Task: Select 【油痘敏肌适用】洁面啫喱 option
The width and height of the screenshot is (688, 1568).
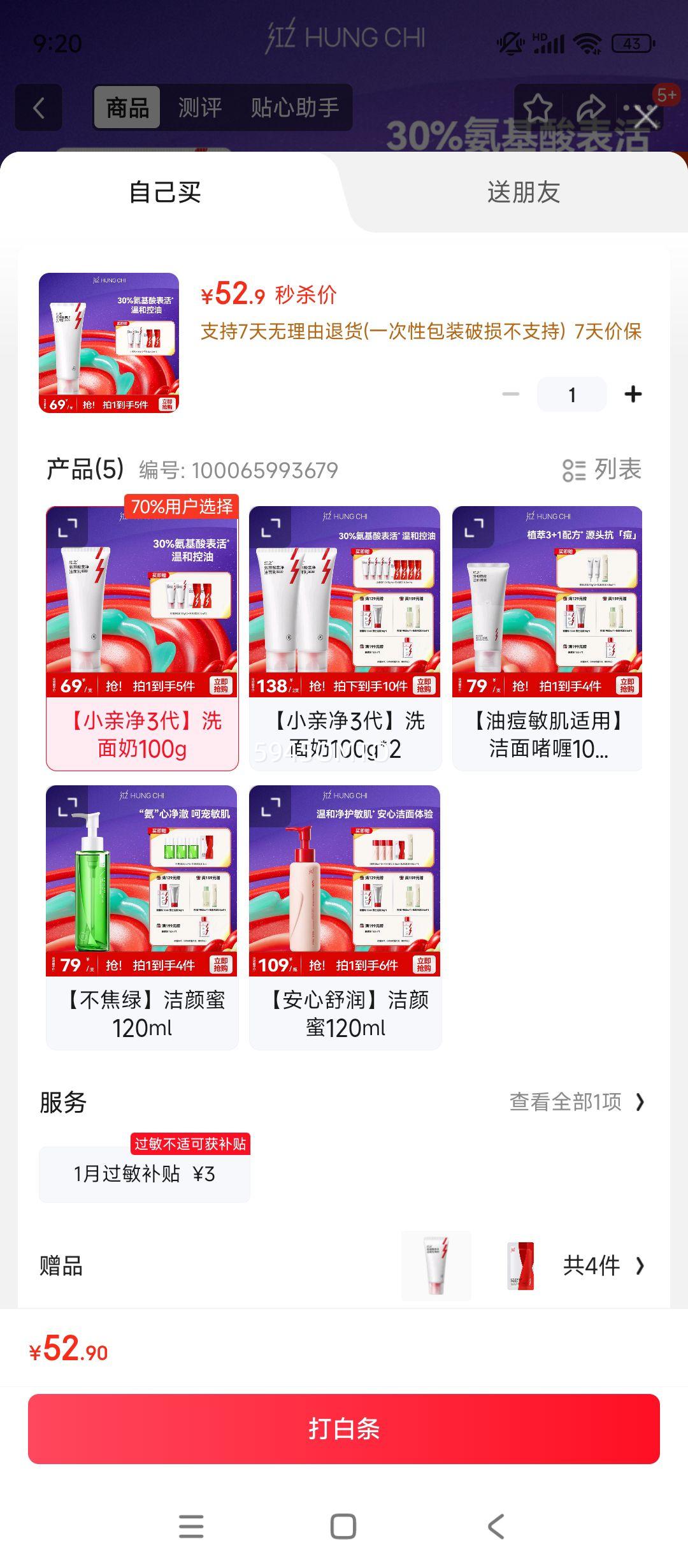Action: click(x=547, y=734)
